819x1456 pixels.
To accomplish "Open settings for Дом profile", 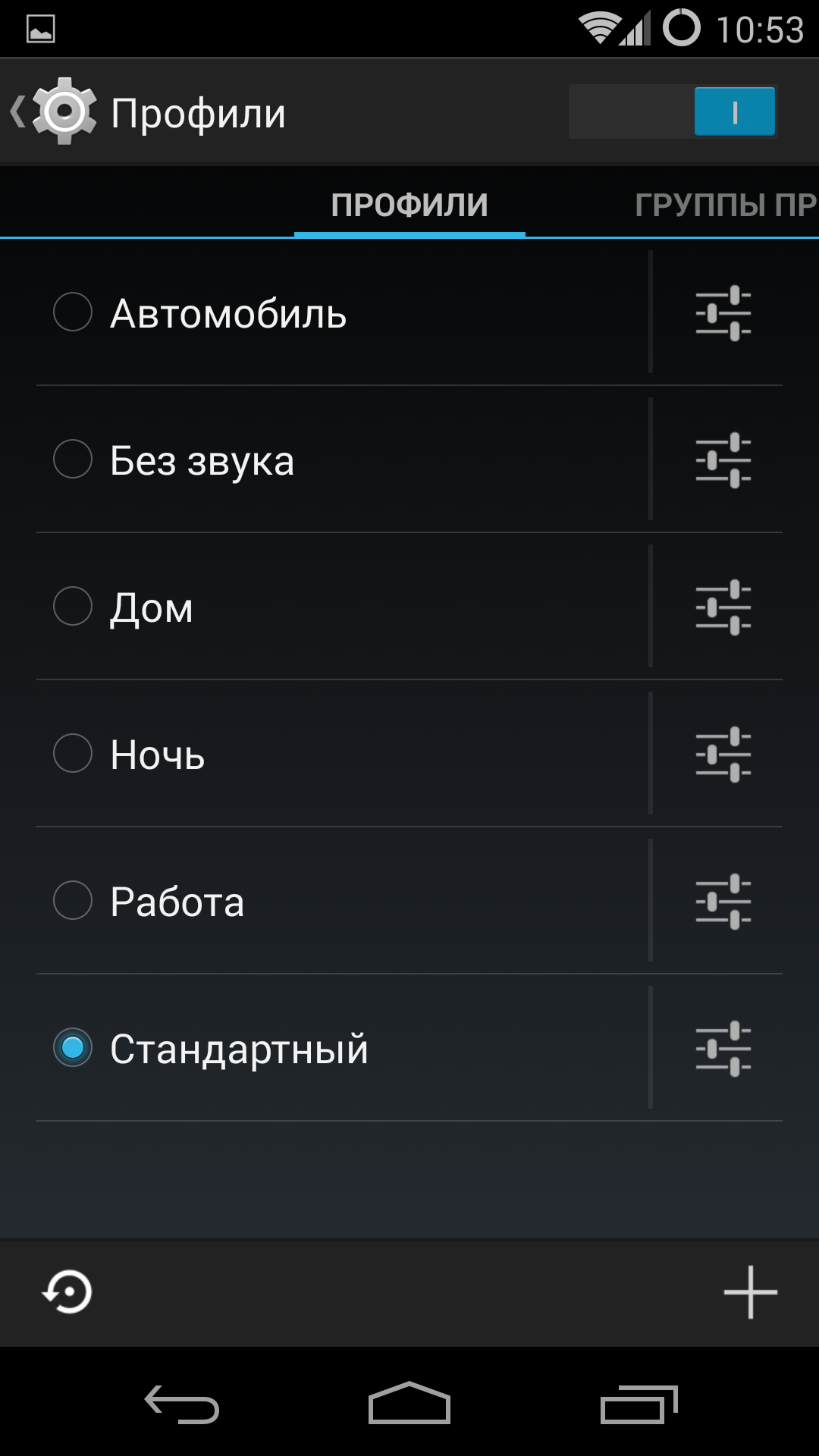I will point(723,607).
